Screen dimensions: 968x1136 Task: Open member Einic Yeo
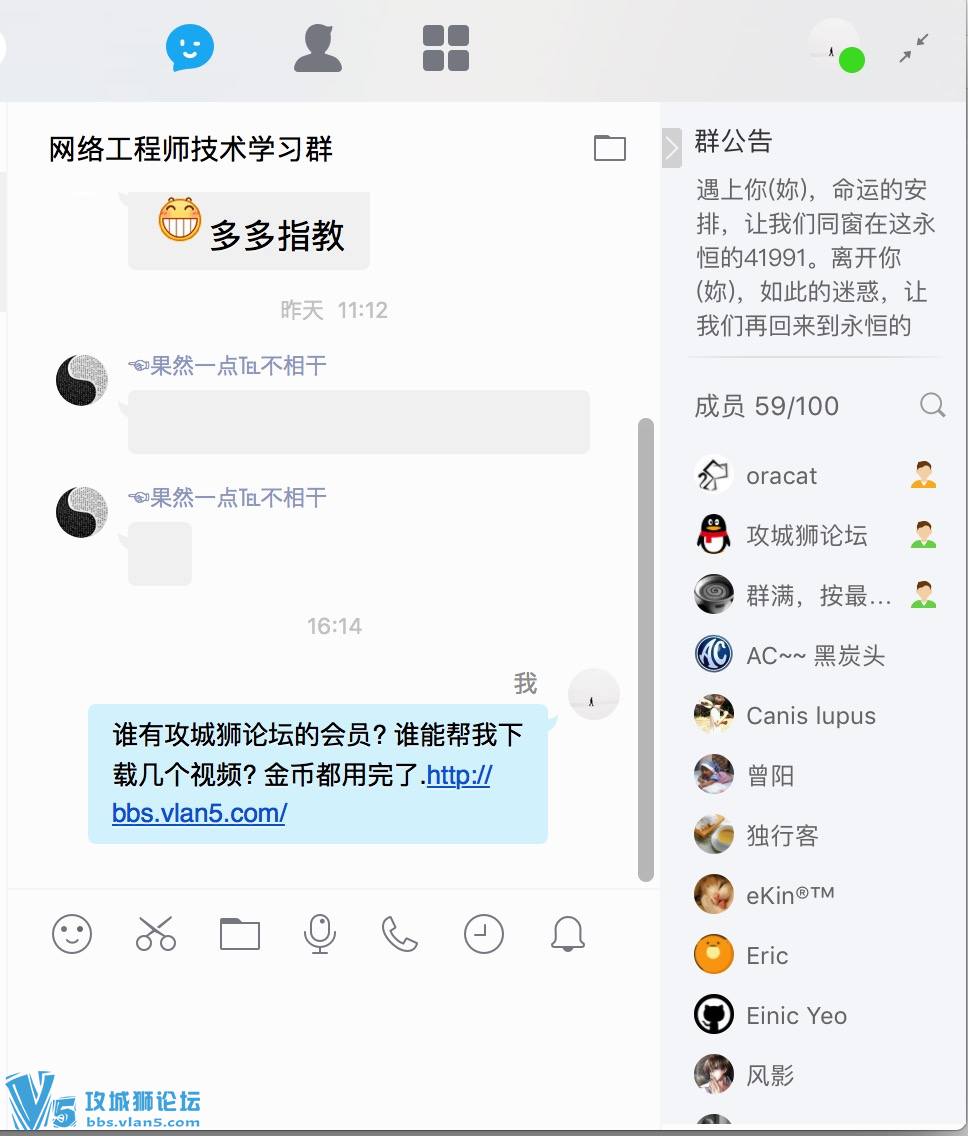pos(796,1016)
